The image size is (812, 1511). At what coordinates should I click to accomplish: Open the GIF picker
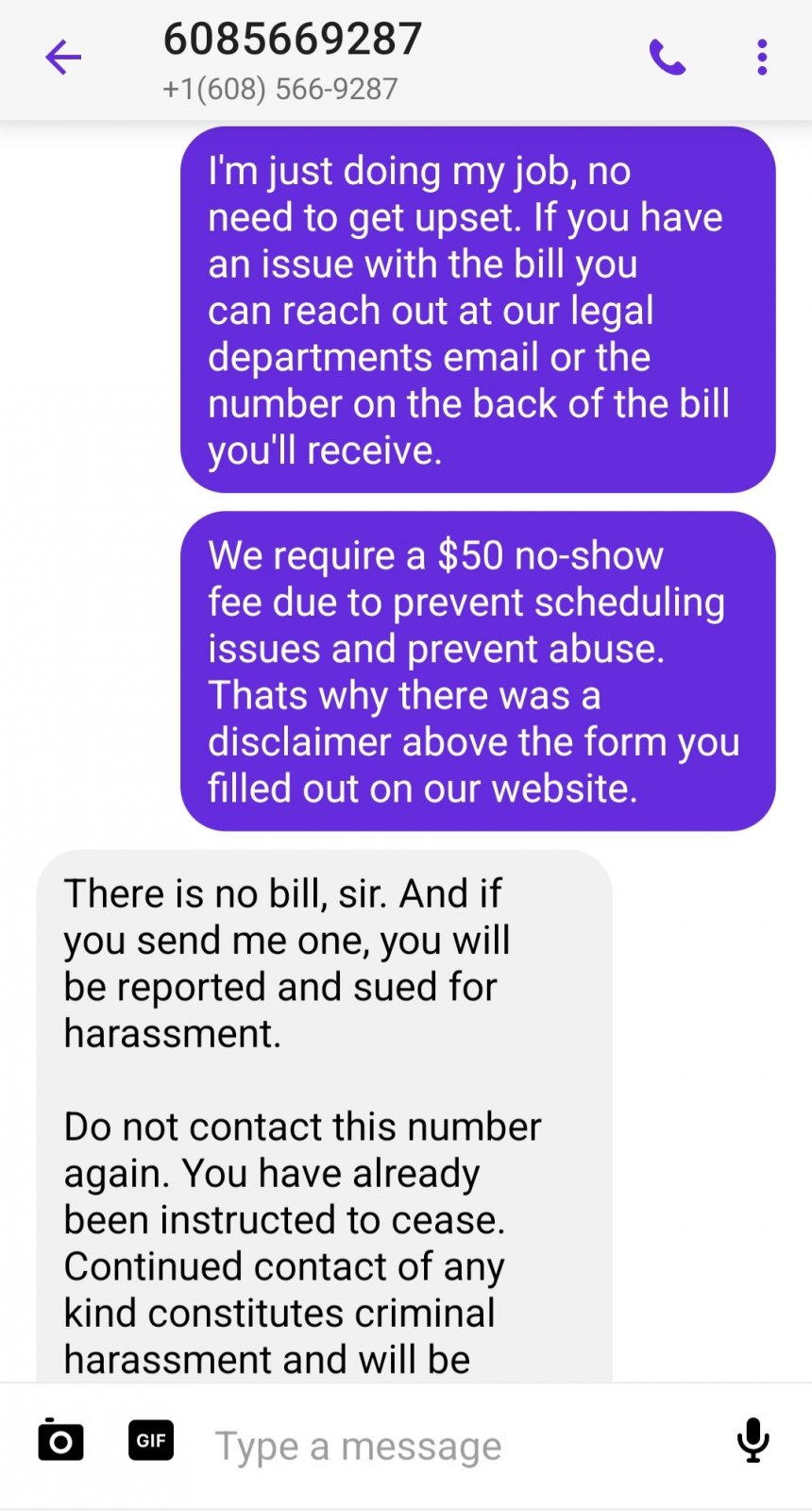pyautogui.click(x=151, y=1440)
